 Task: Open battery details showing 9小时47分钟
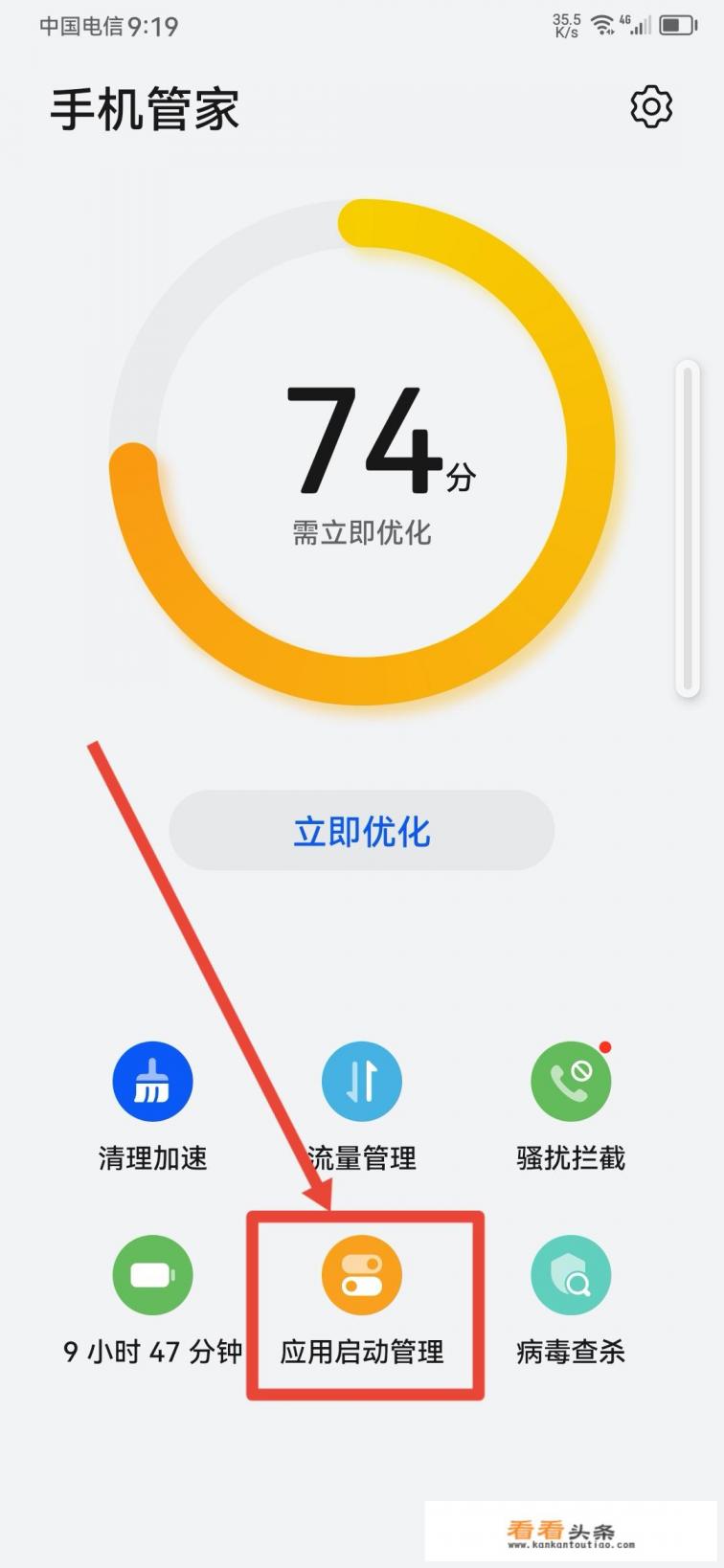tap(151, 1297)
